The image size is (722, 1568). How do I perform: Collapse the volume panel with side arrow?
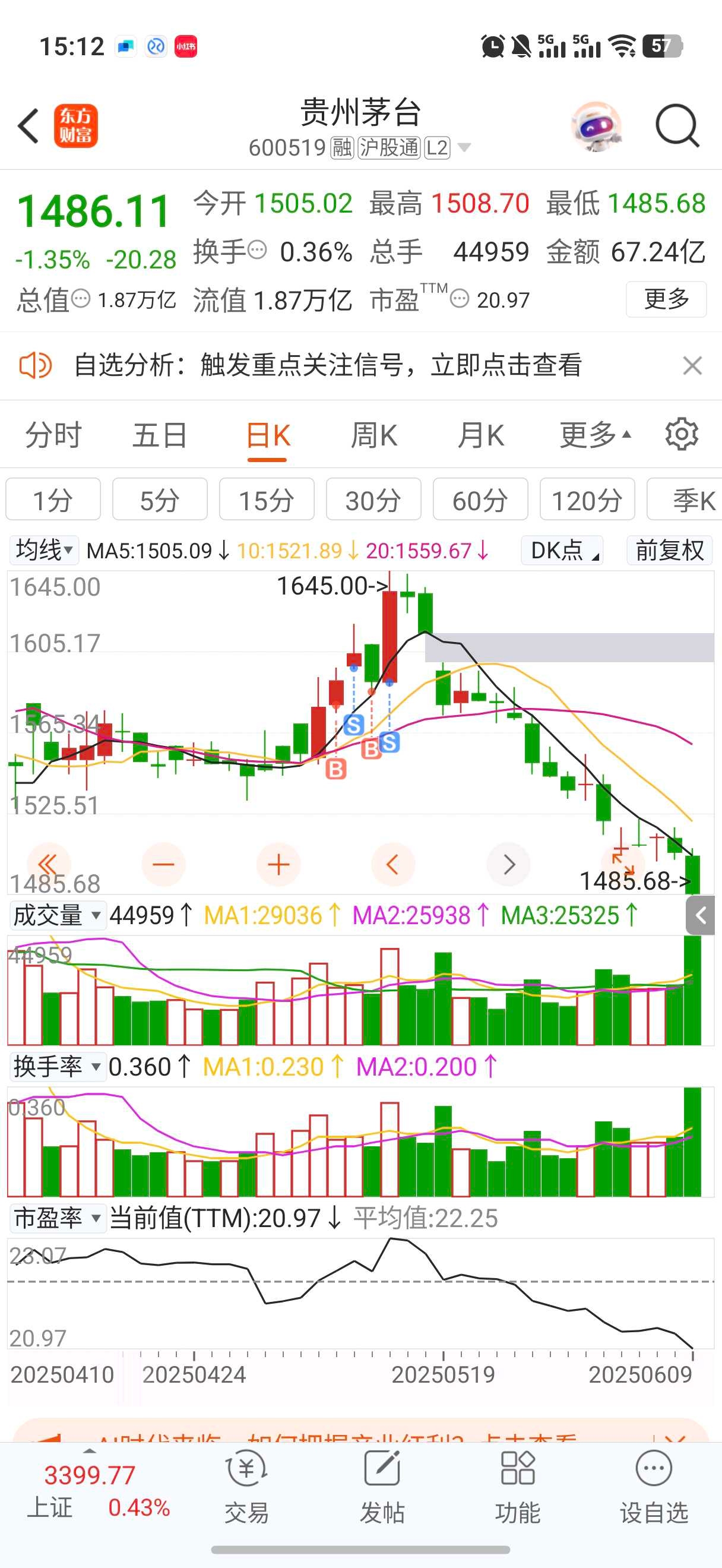(x=701, y=915)
